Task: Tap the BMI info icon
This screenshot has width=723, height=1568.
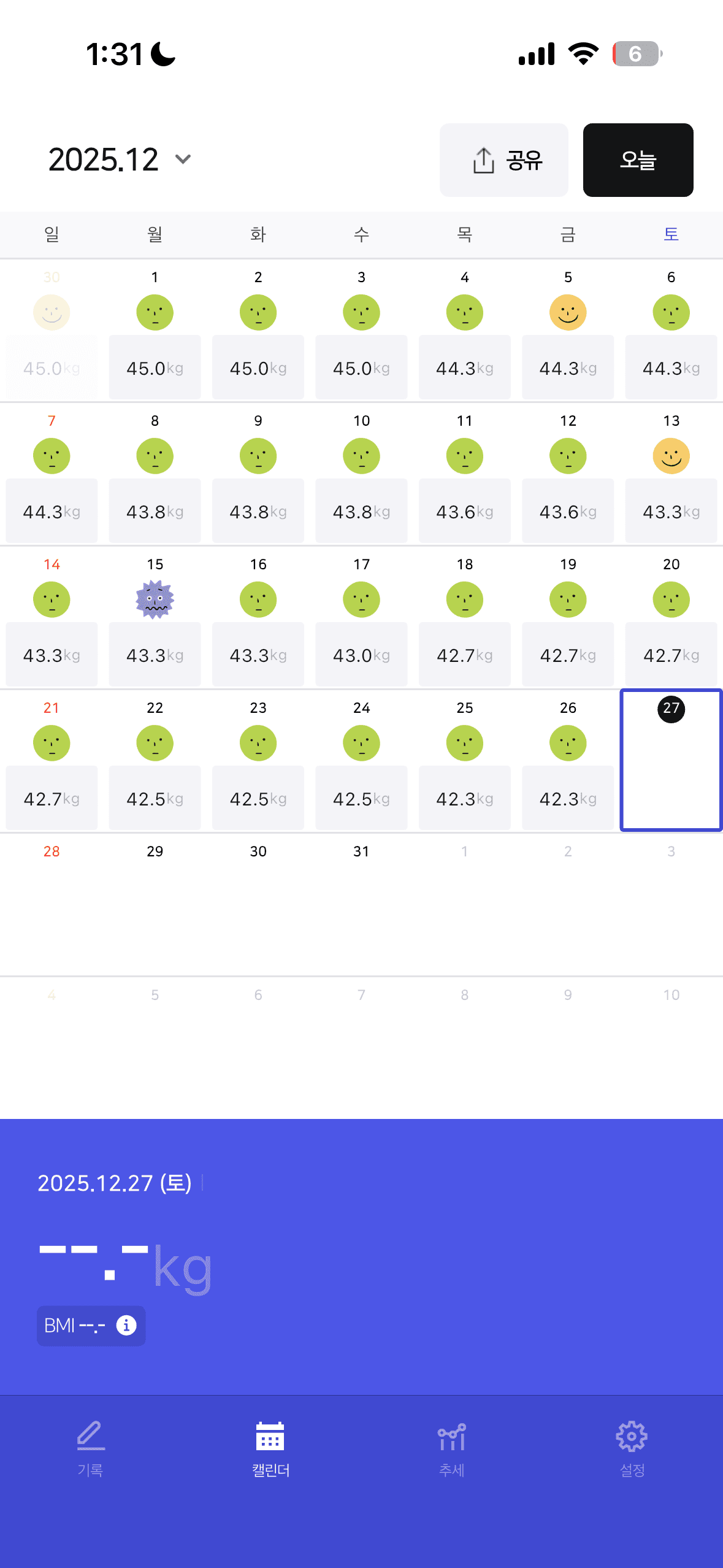Action: 126,1325
